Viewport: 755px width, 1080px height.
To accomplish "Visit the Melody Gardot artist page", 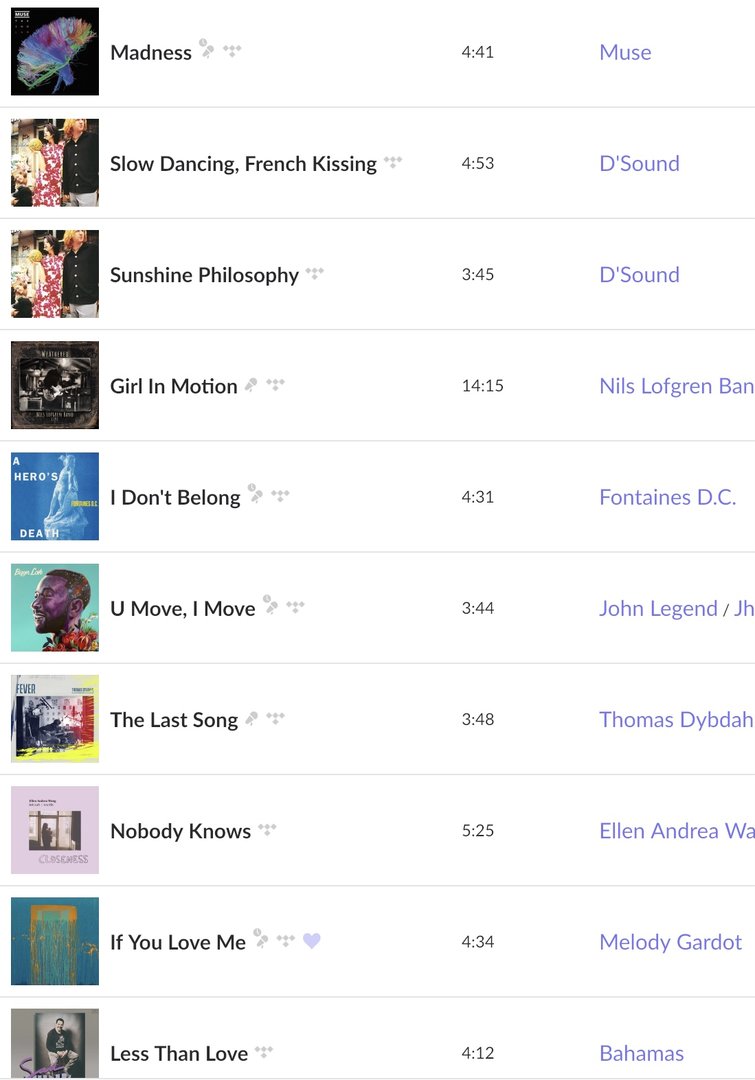I will pyautogui.click(x=670, y=942).
